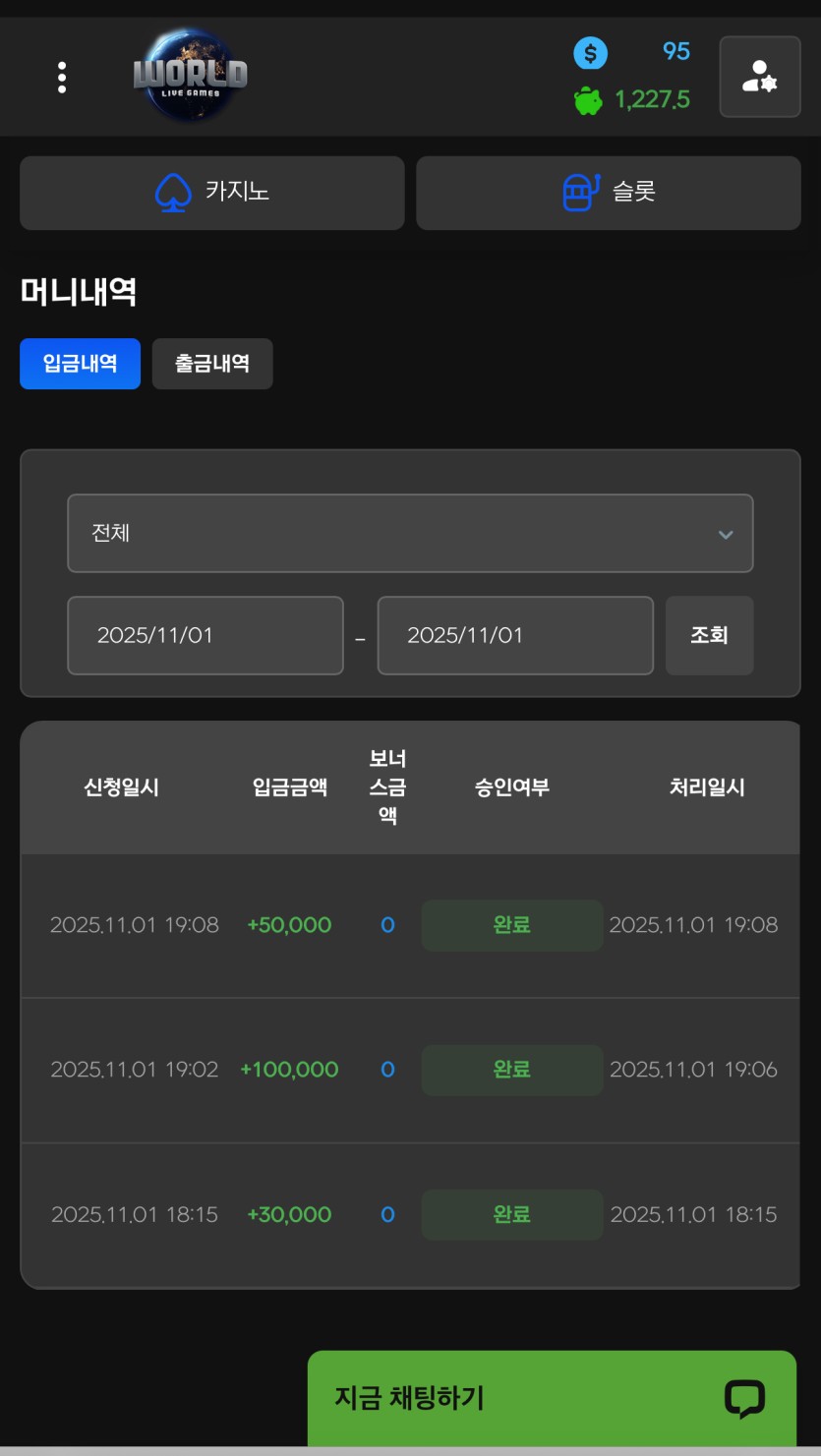Image resolution: width=821 pixels, height=1456 pixels.
Task: Go to the 카지노 section
Action: pos(211,193)
